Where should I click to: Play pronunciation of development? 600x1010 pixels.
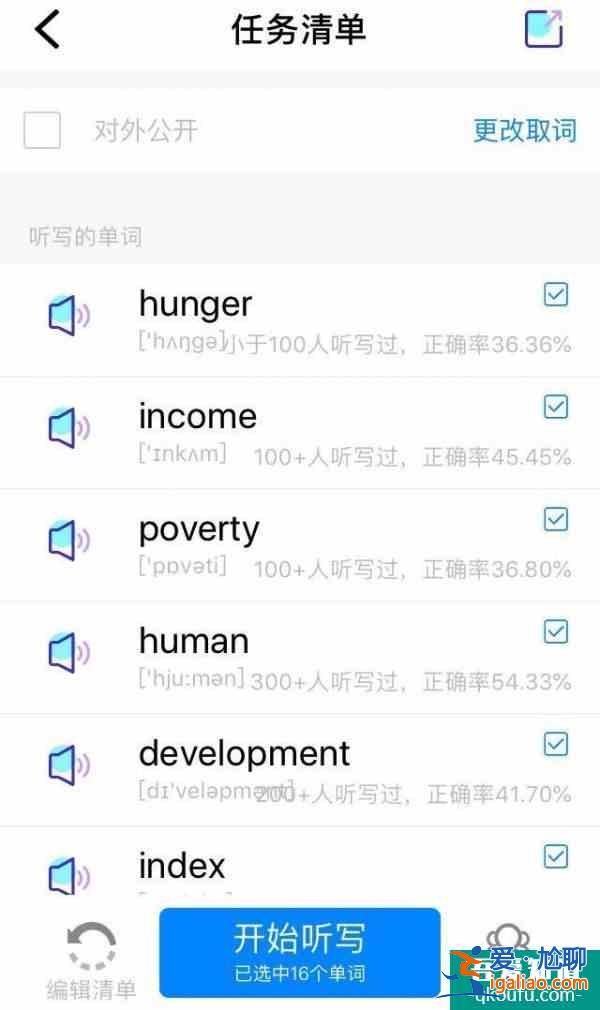68,766
